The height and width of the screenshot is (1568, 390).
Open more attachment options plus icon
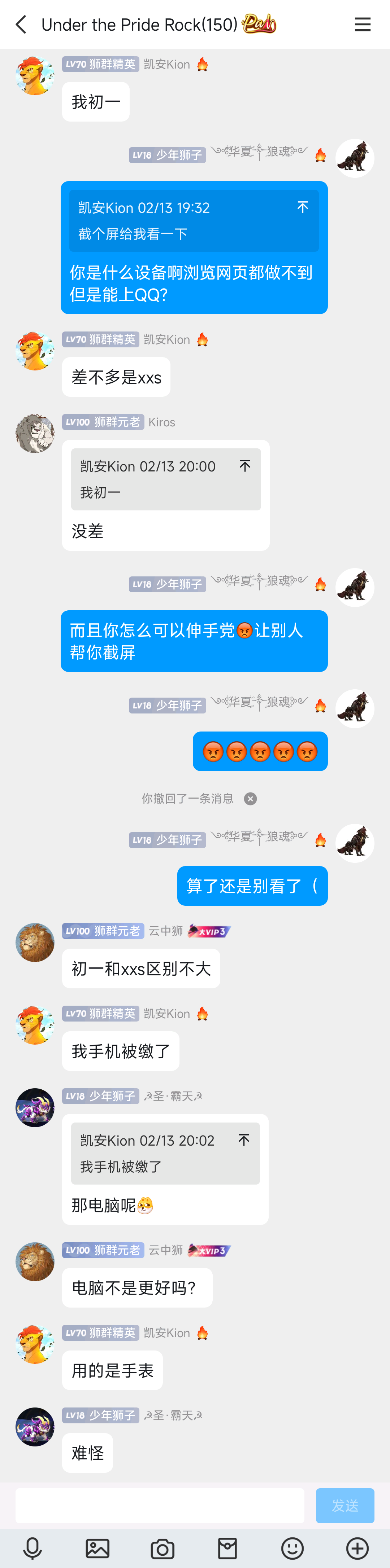pyautogui.click(x=357, y=1547)
